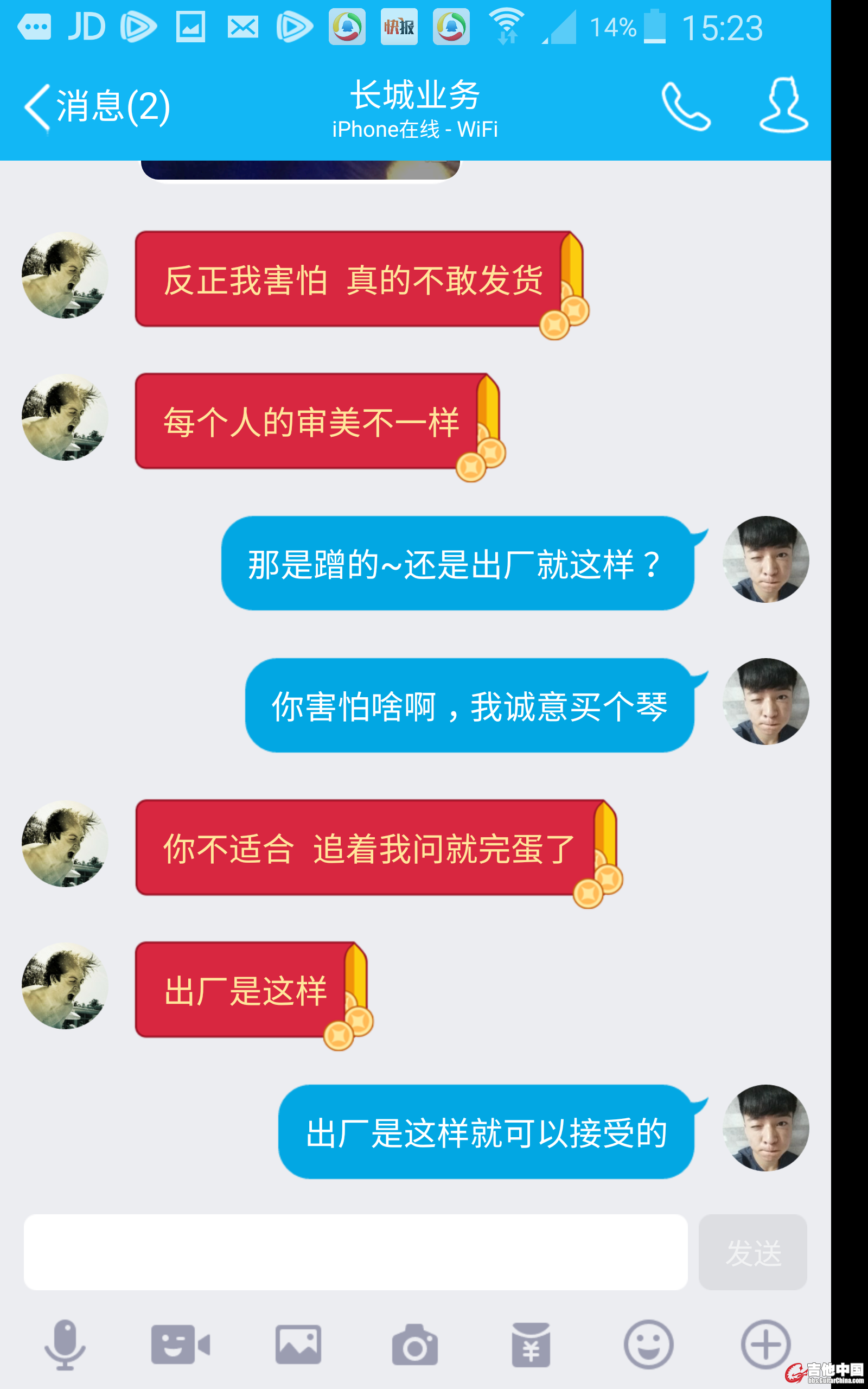Open the red packet money icon
This screenshot has width=868, height=1389.
[531, 1344]
